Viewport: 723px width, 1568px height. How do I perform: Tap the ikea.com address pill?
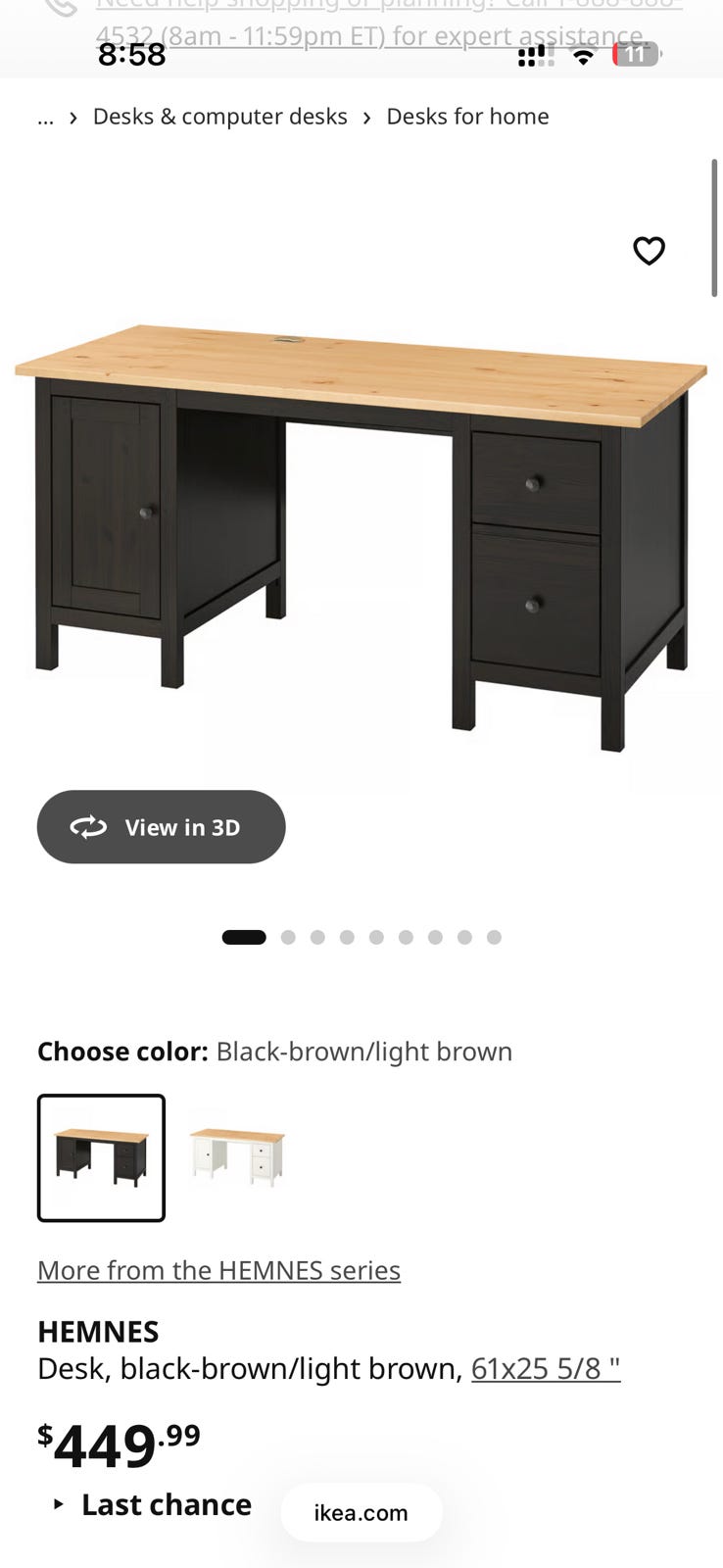click(x=361, y=1512)
